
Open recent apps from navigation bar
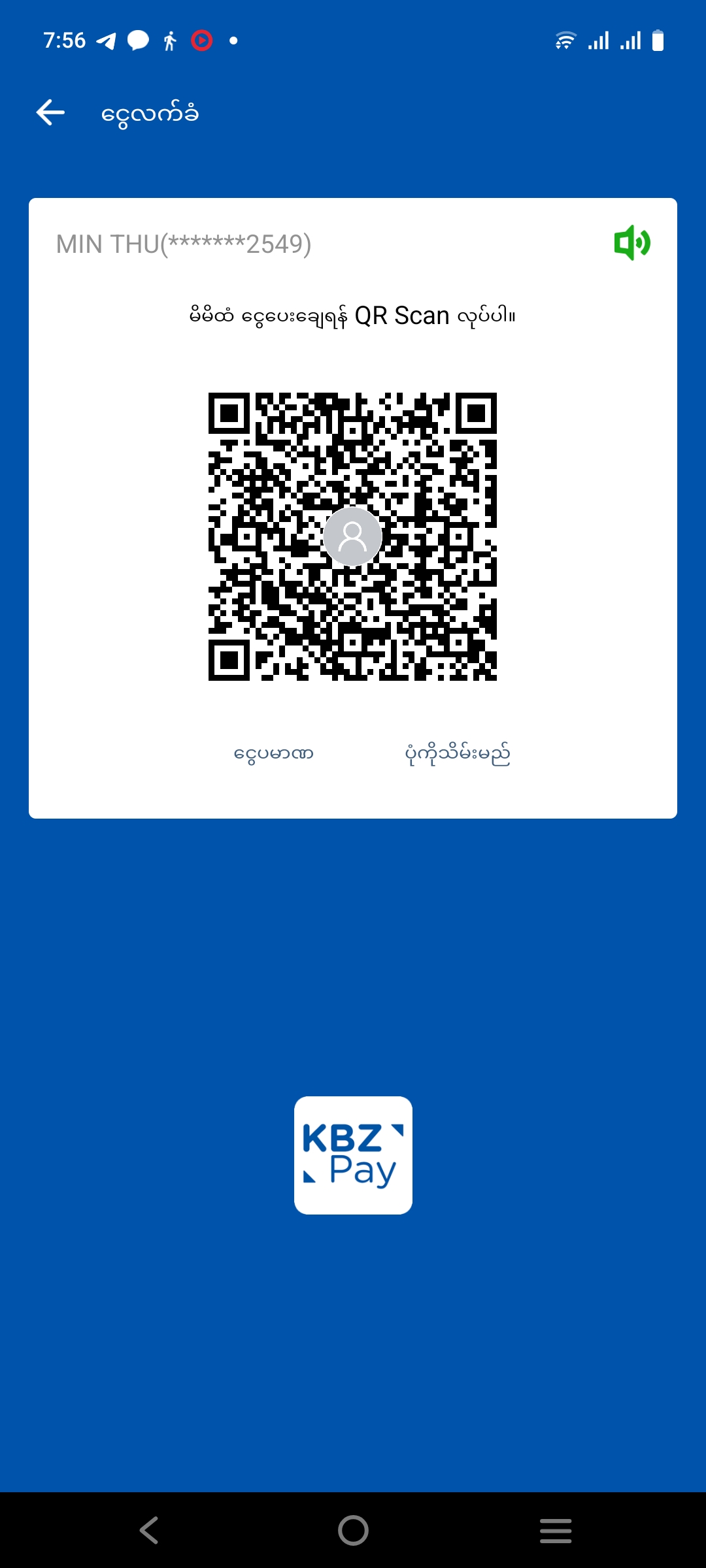556,1530
